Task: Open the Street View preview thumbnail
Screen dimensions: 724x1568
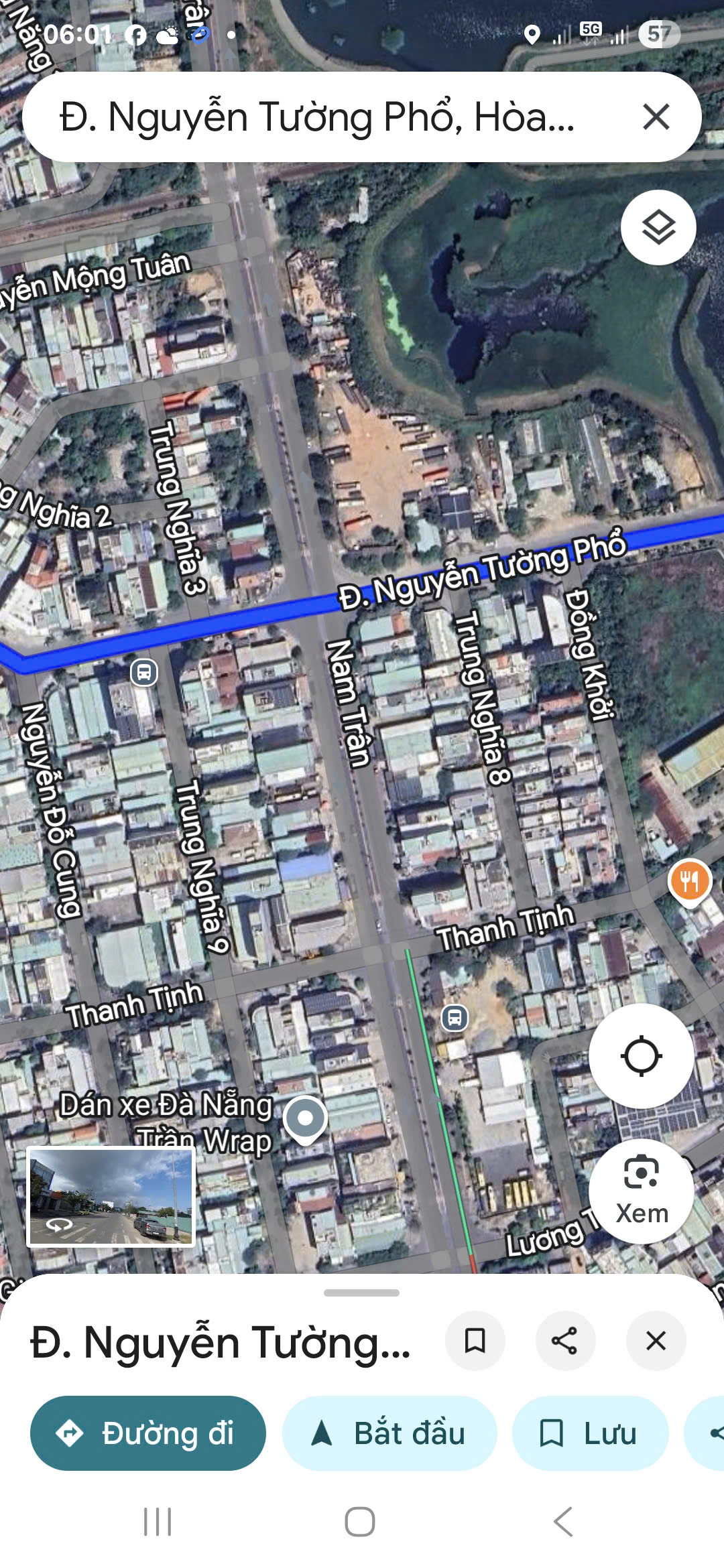Action: [x=111, y=1197]
